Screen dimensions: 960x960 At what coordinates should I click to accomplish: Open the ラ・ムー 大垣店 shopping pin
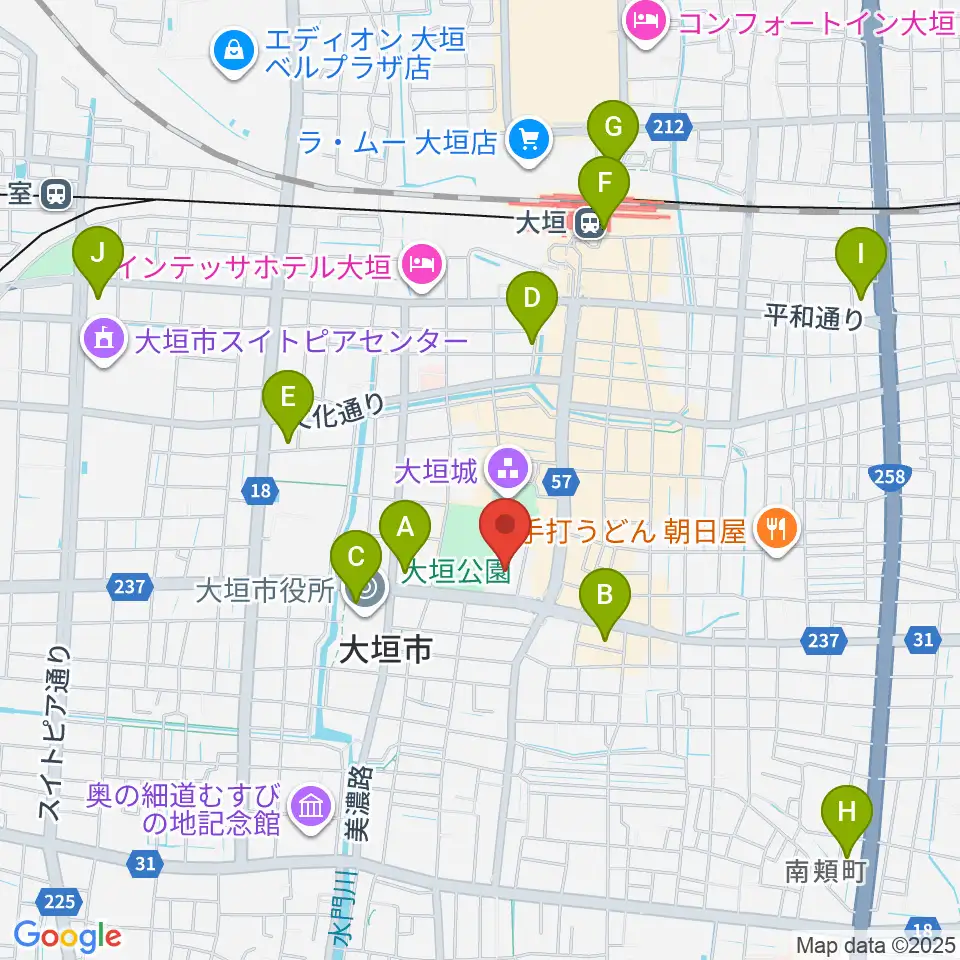coord(530,143)
